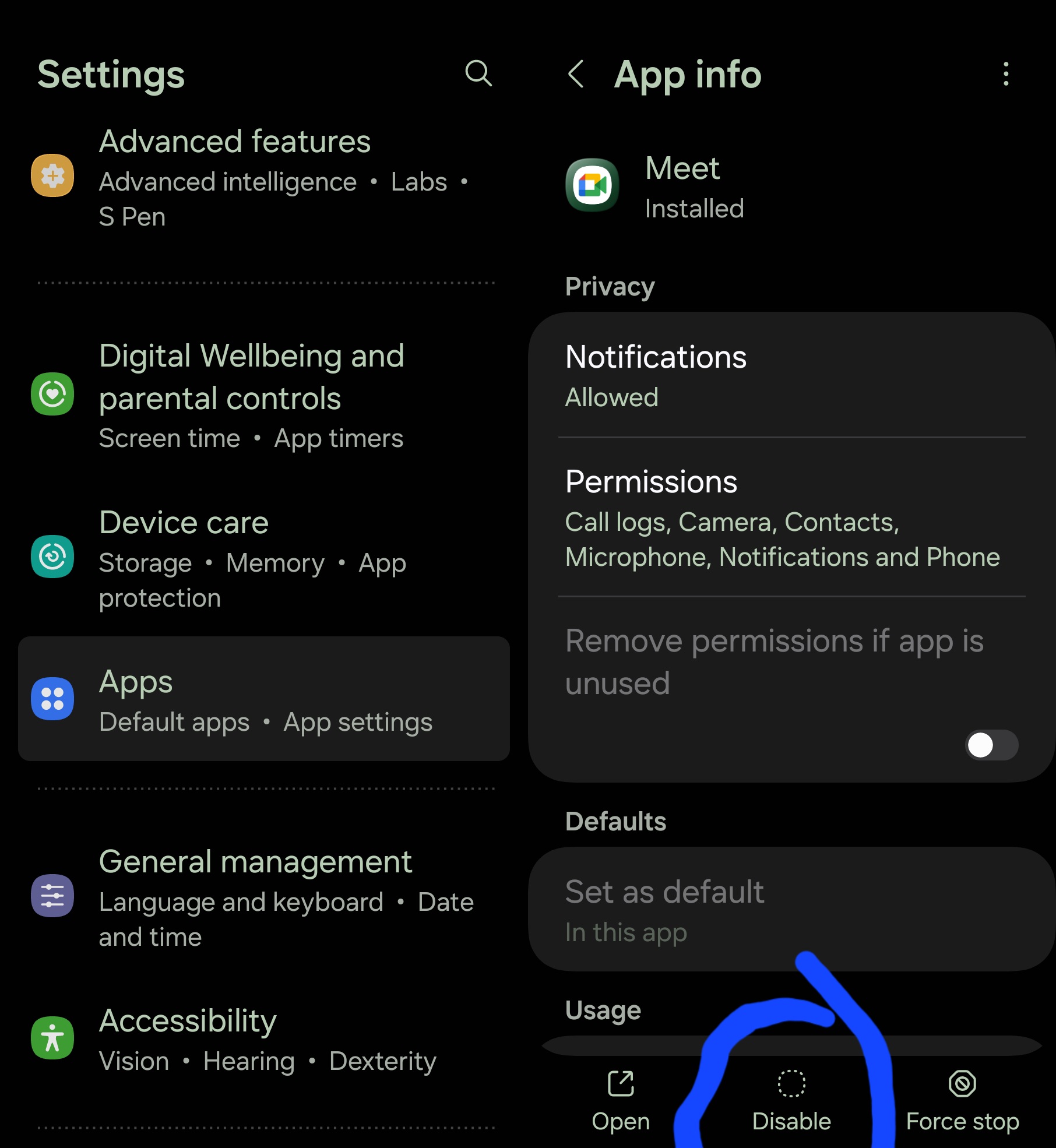Open the Settings search icon

pyautogui.click(x=478, y=73)
